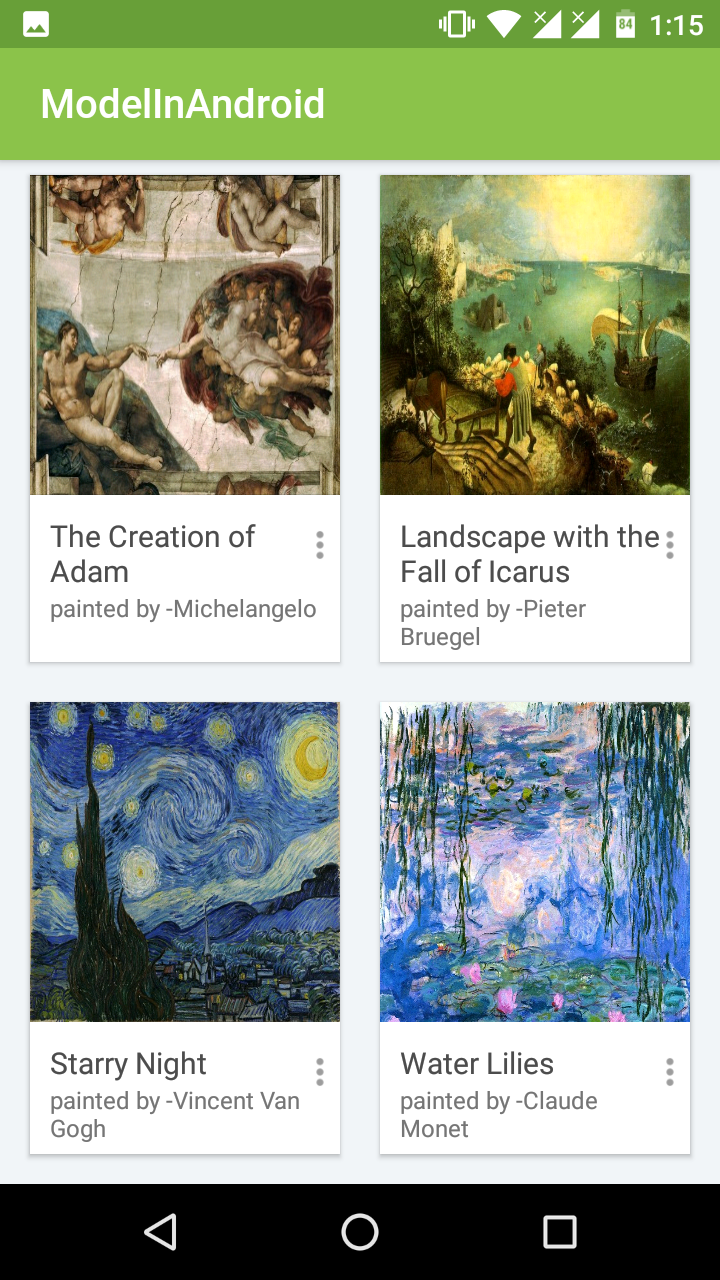Open overflow menu for Landscape with the Fall of Icarus
Screen dimensions: 720x1280
(x=670, y=545)
